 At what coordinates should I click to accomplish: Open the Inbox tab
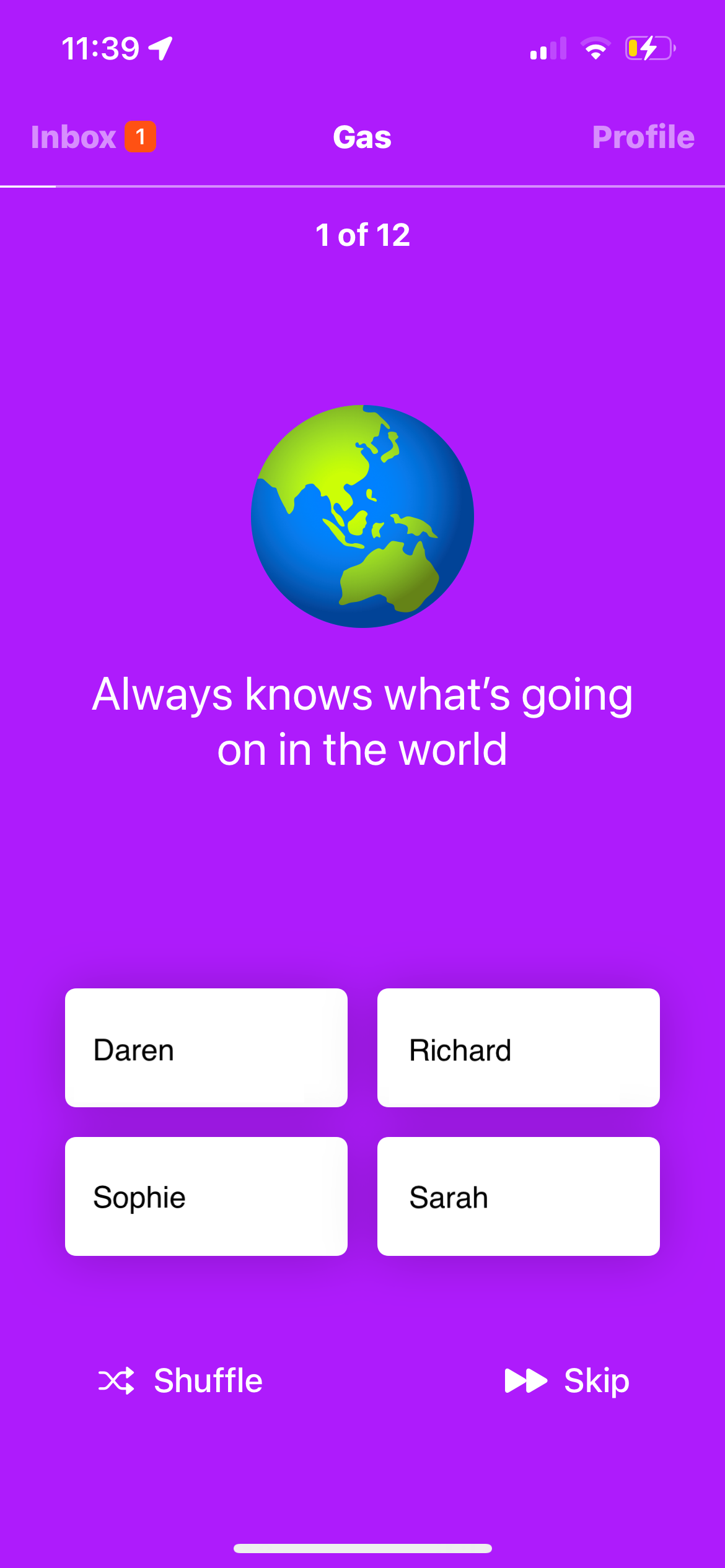point(93,137)
